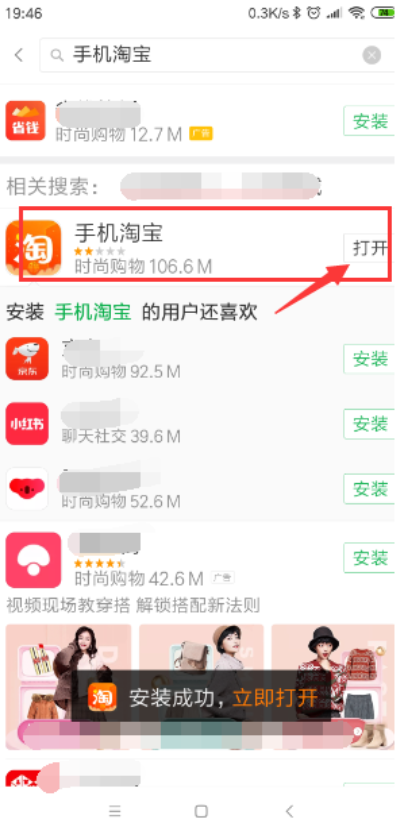Screen dimensions: 401x824
Task: Clear the search text with the X
Action: pyautogui.click(x=372, y=55)
